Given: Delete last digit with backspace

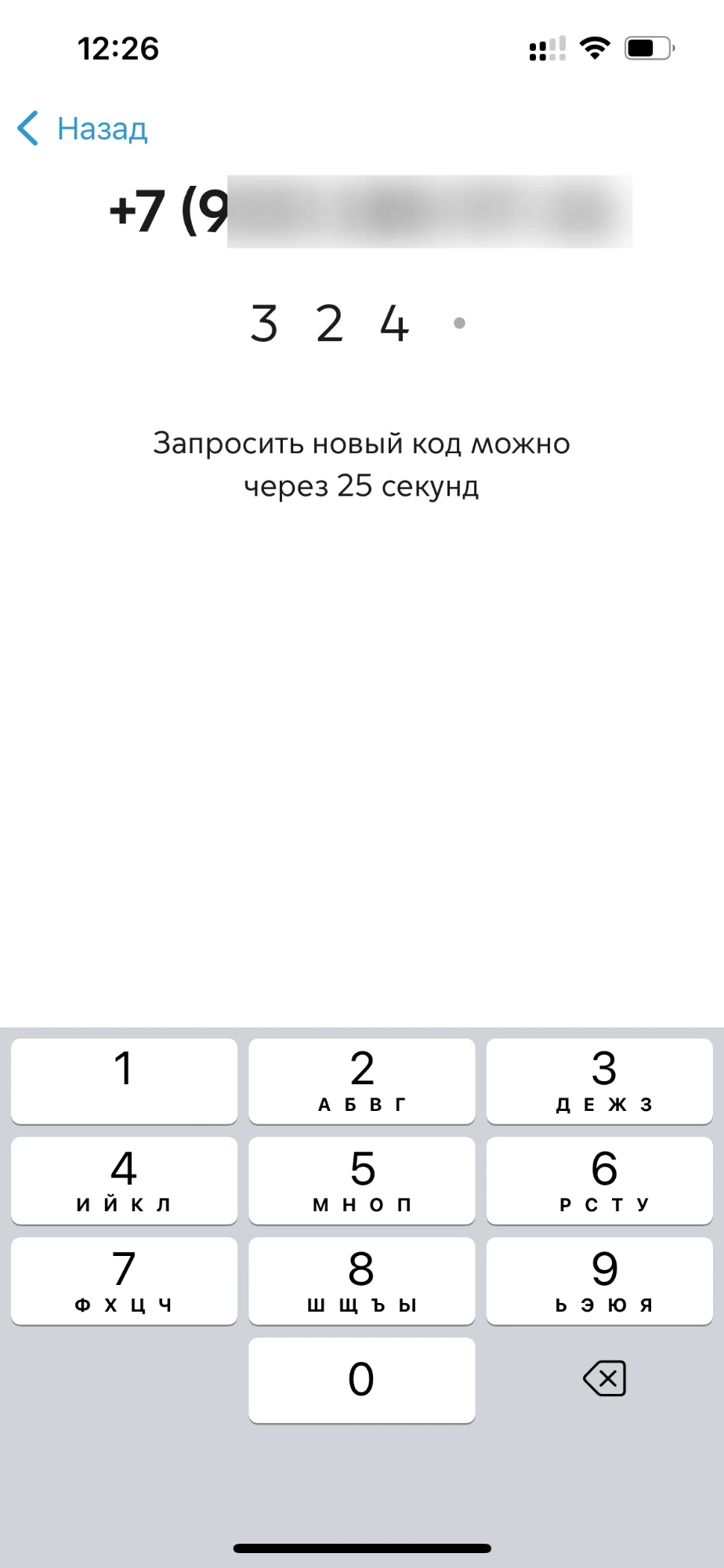Looking at the screenshot, I should tap(604, 1378).
